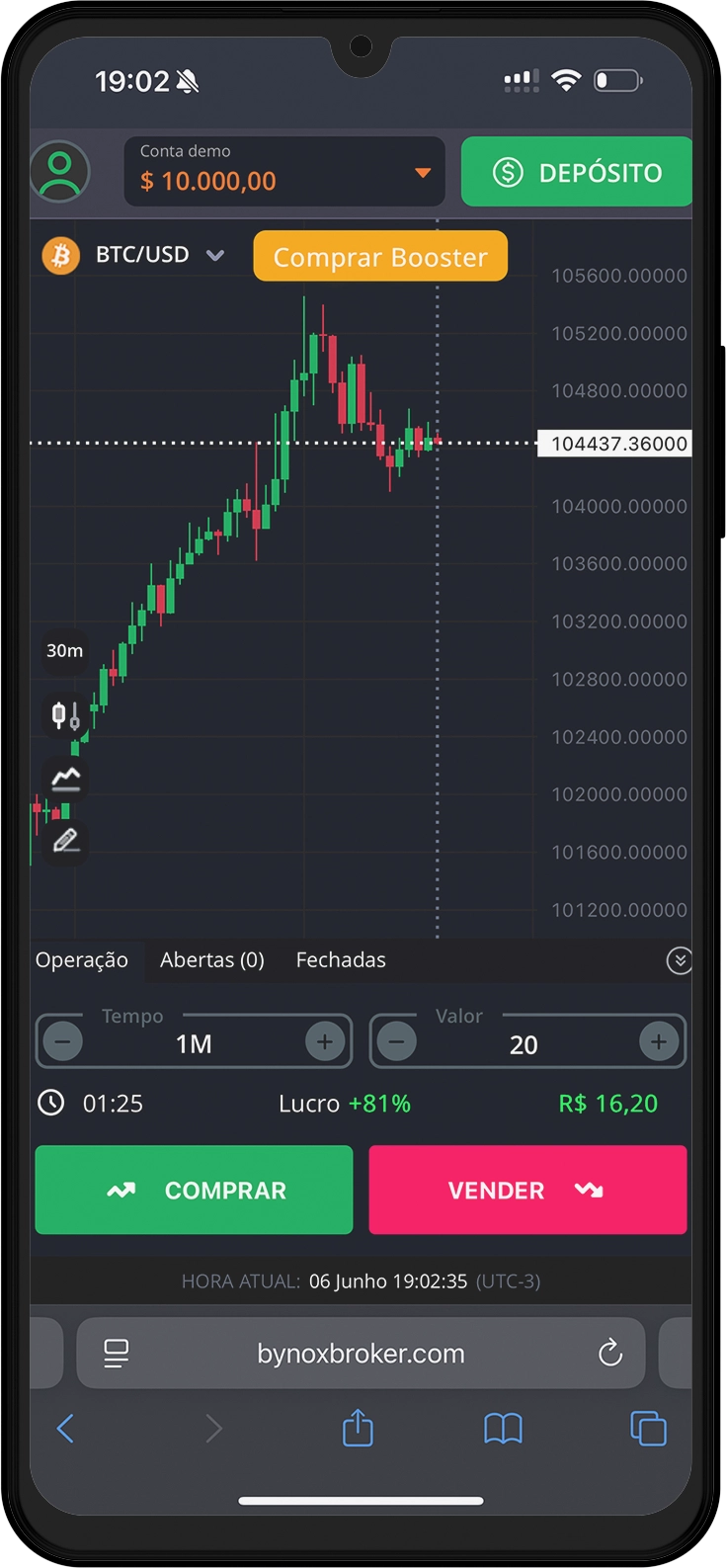Switch to the Operação tab
The width and height of the screenshot is (726, 1568).
pos(82,959)
